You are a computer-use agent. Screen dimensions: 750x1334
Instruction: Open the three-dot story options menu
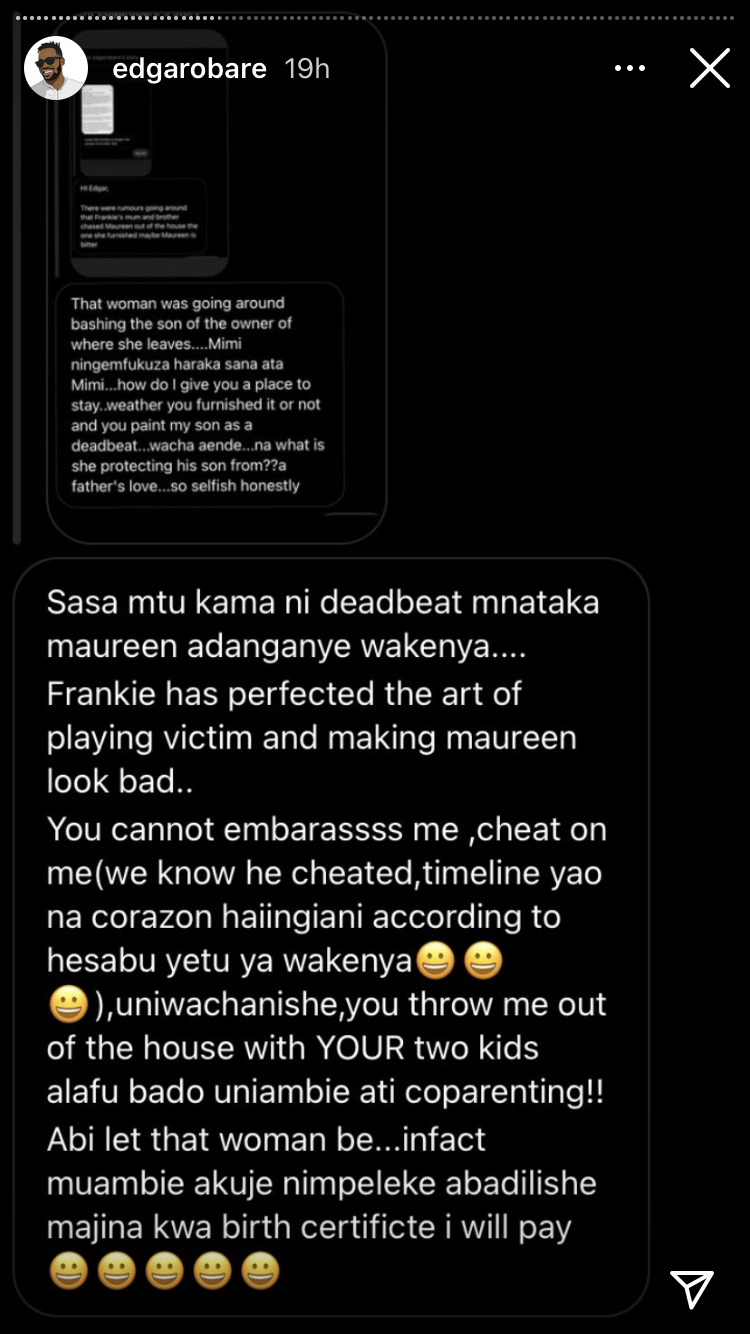[x=630, y=68]
